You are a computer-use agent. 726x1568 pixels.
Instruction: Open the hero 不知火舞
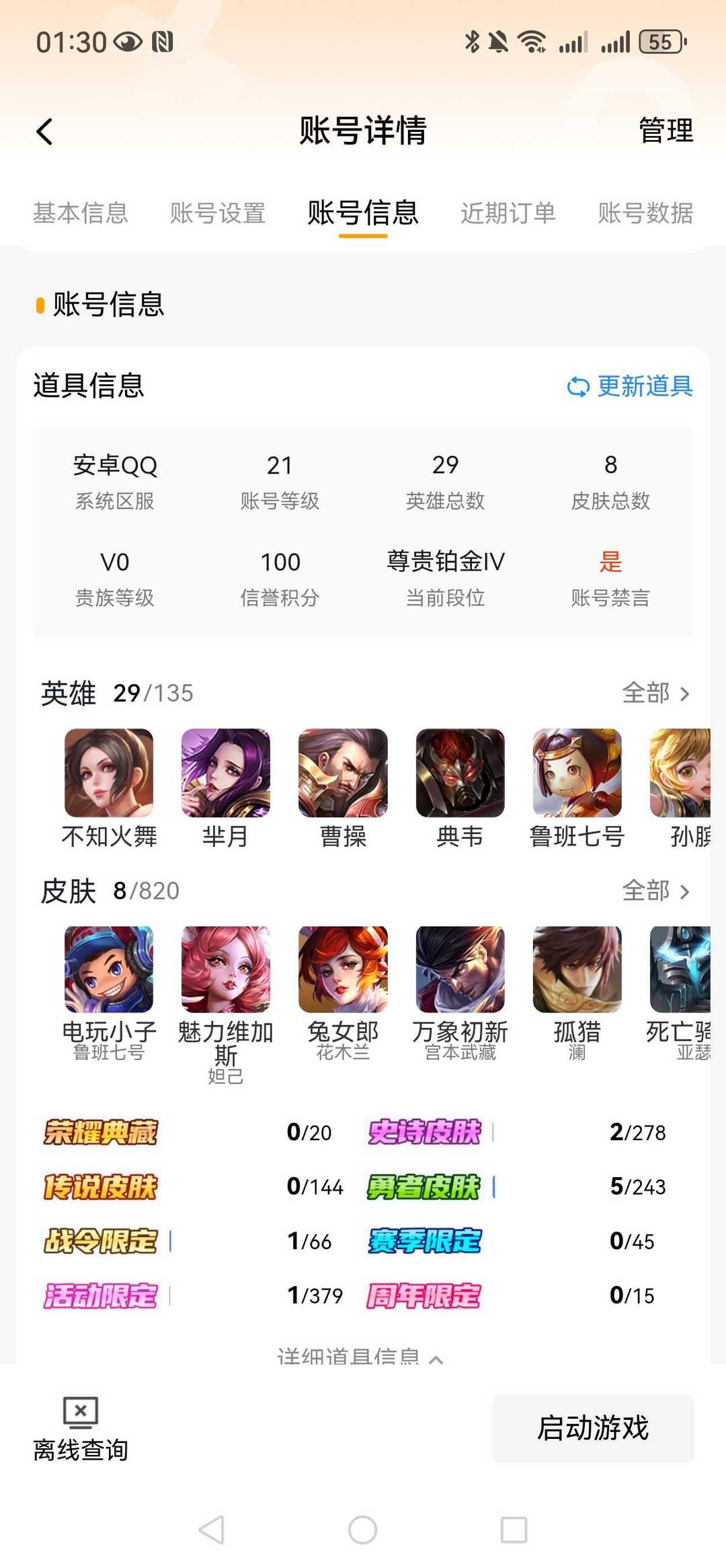(109, 788)
